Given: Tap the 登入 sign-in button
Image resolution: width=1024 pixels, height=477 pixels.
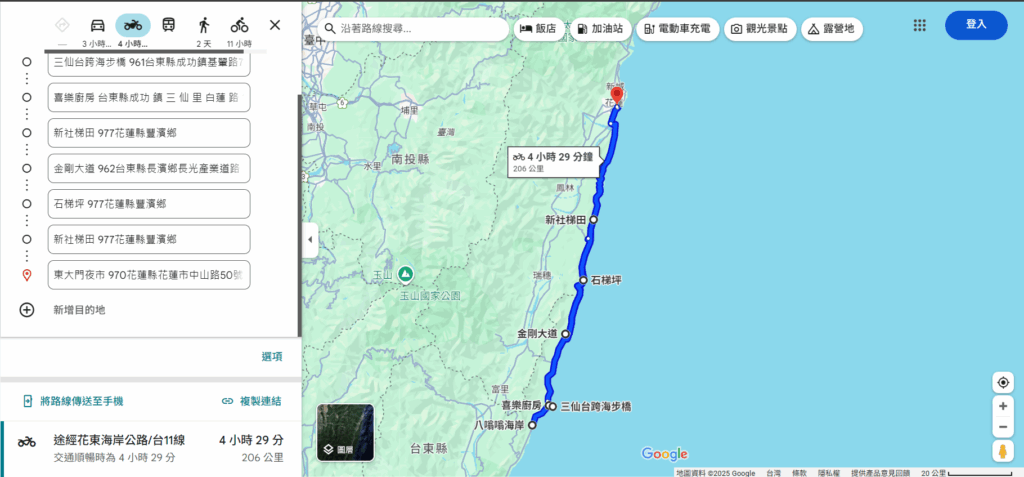Looking at the screenshot, I should (975, 25).
